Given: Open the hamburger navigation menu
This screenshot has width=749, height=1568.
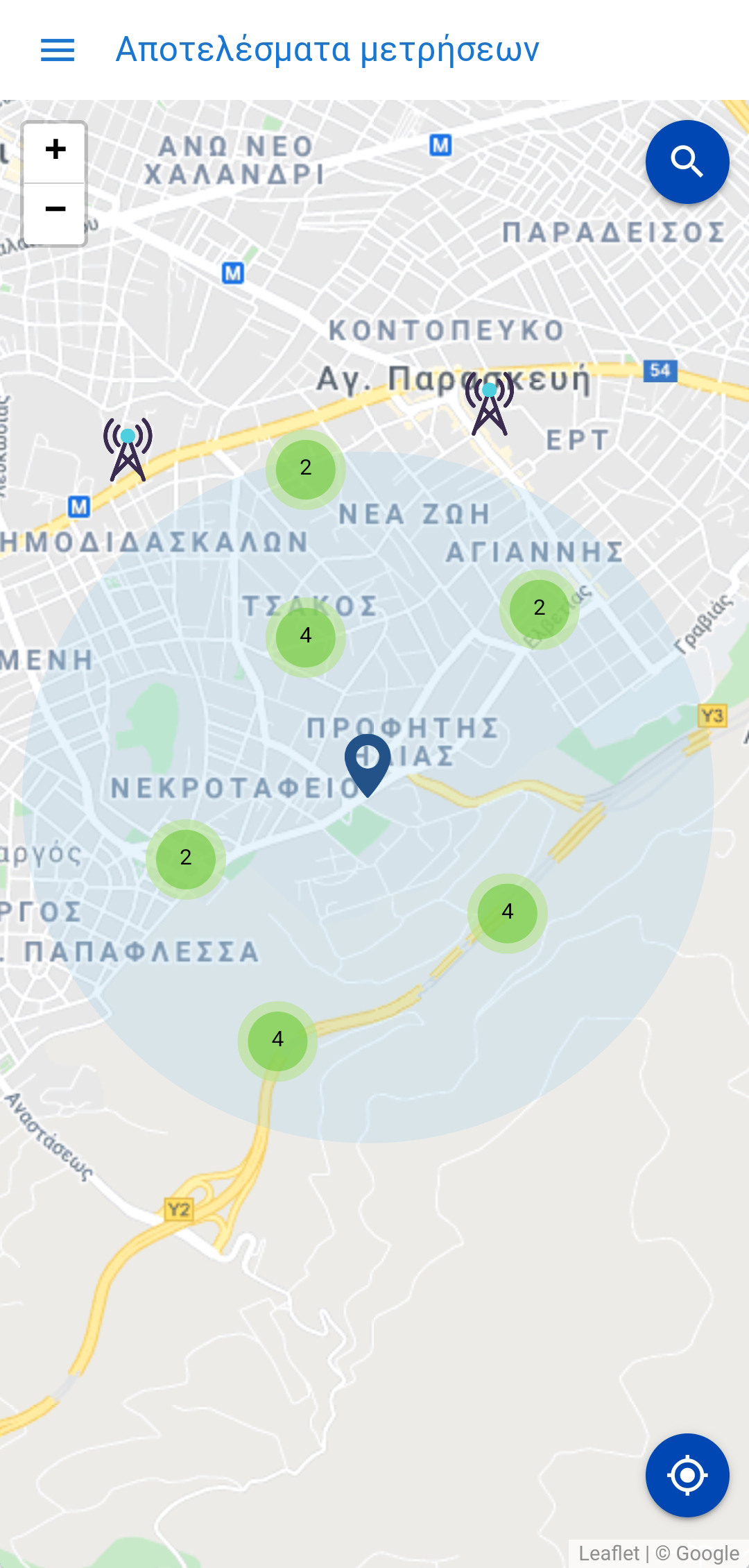Looking at the screenshot, I should point(58,50).
